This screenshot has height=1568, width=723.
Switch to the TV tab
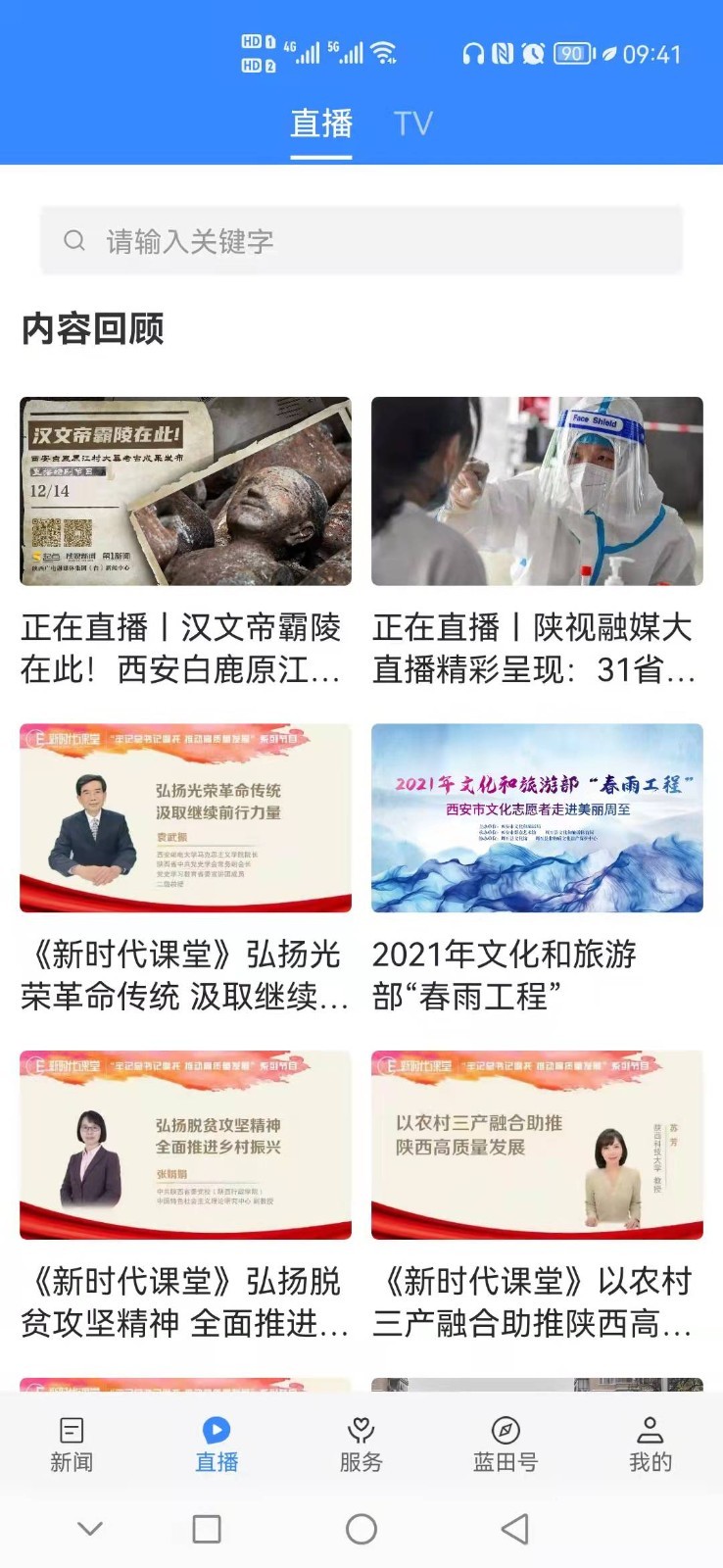[412, 124]
